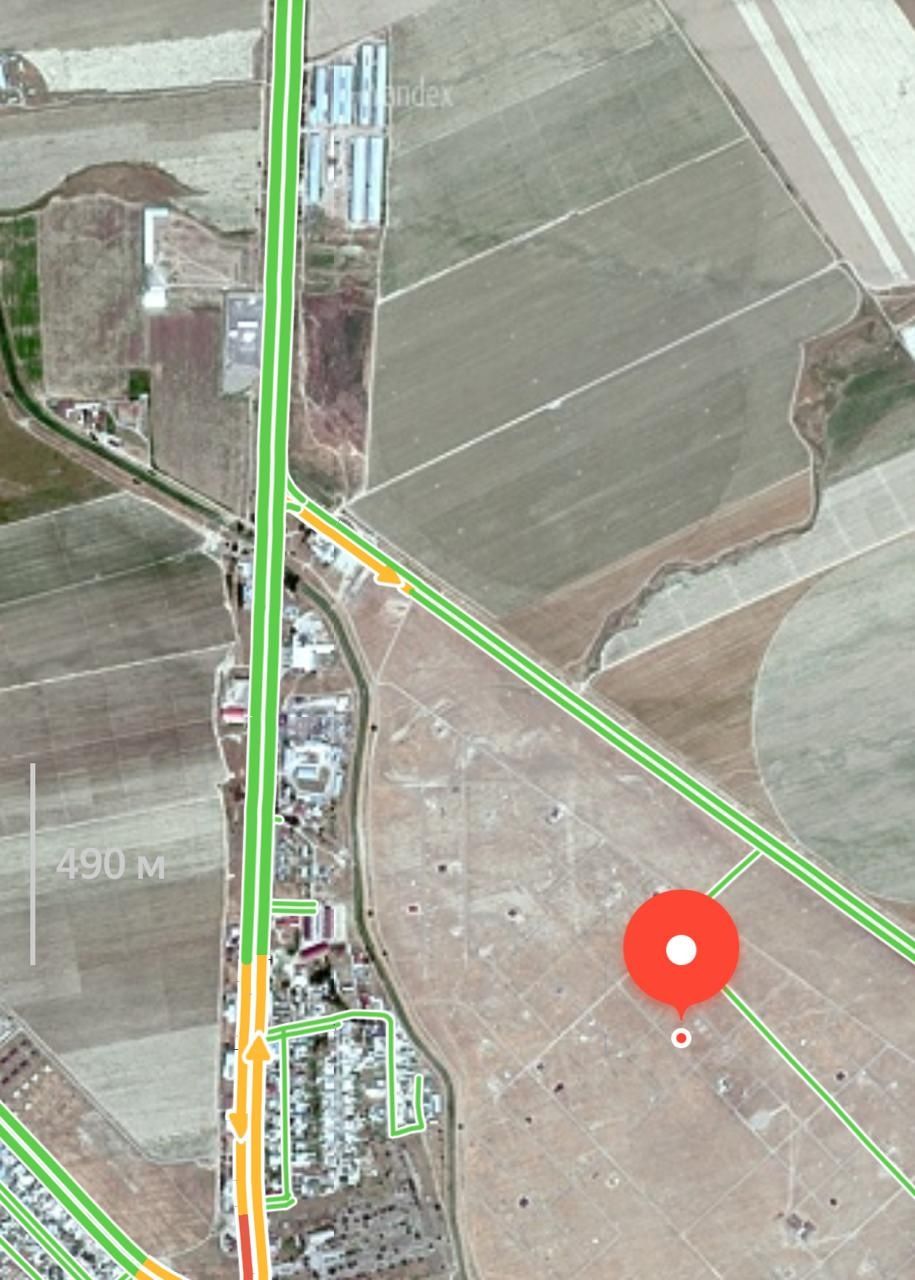
Task: Tap the red location pin marker
Action: (x=681, y=950)
